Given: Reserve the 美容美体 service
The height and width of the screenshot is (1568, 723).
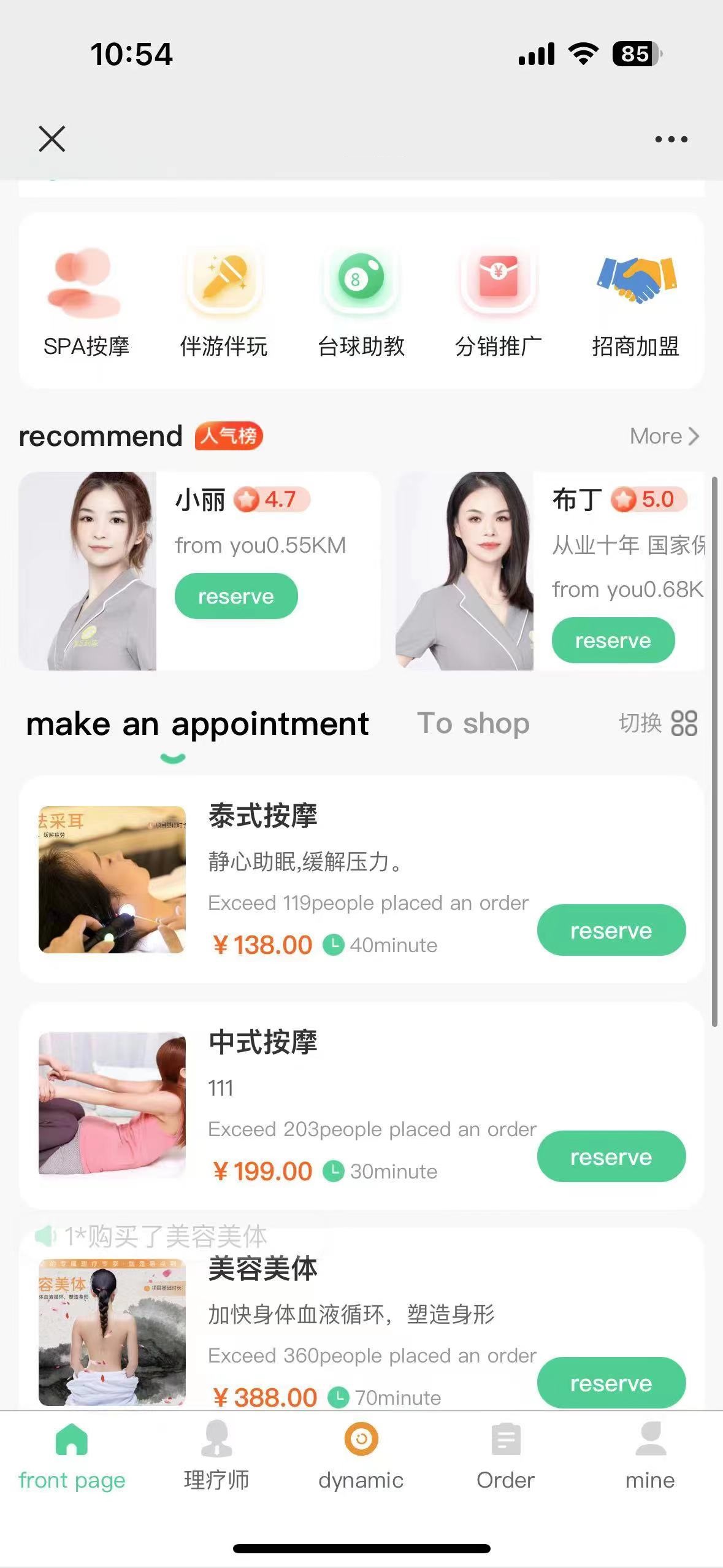Looking at the screenshot, I should tap(611, 1383).
